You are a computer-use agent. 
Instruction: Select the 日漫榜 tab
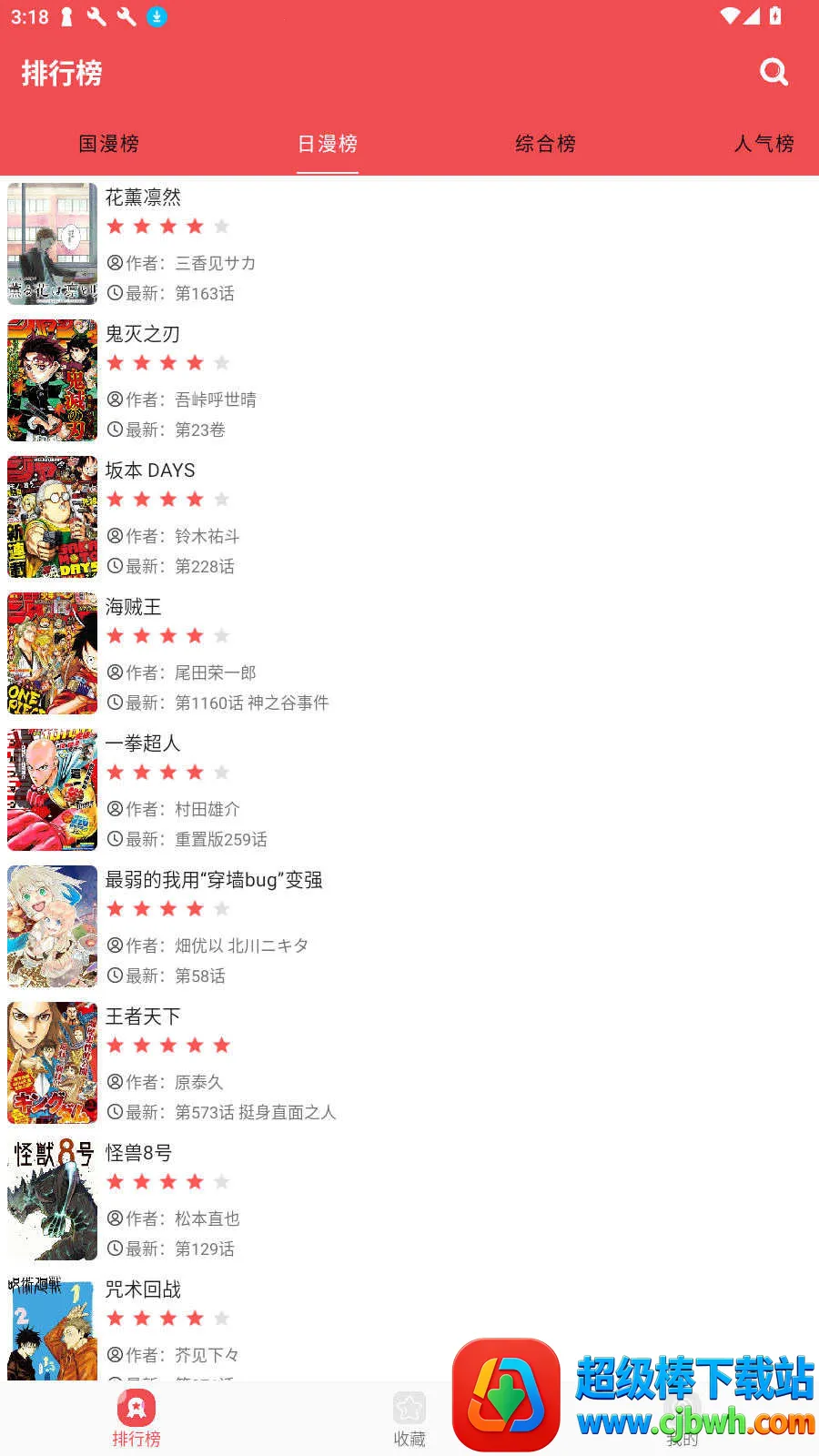click(x=328, y=143)
